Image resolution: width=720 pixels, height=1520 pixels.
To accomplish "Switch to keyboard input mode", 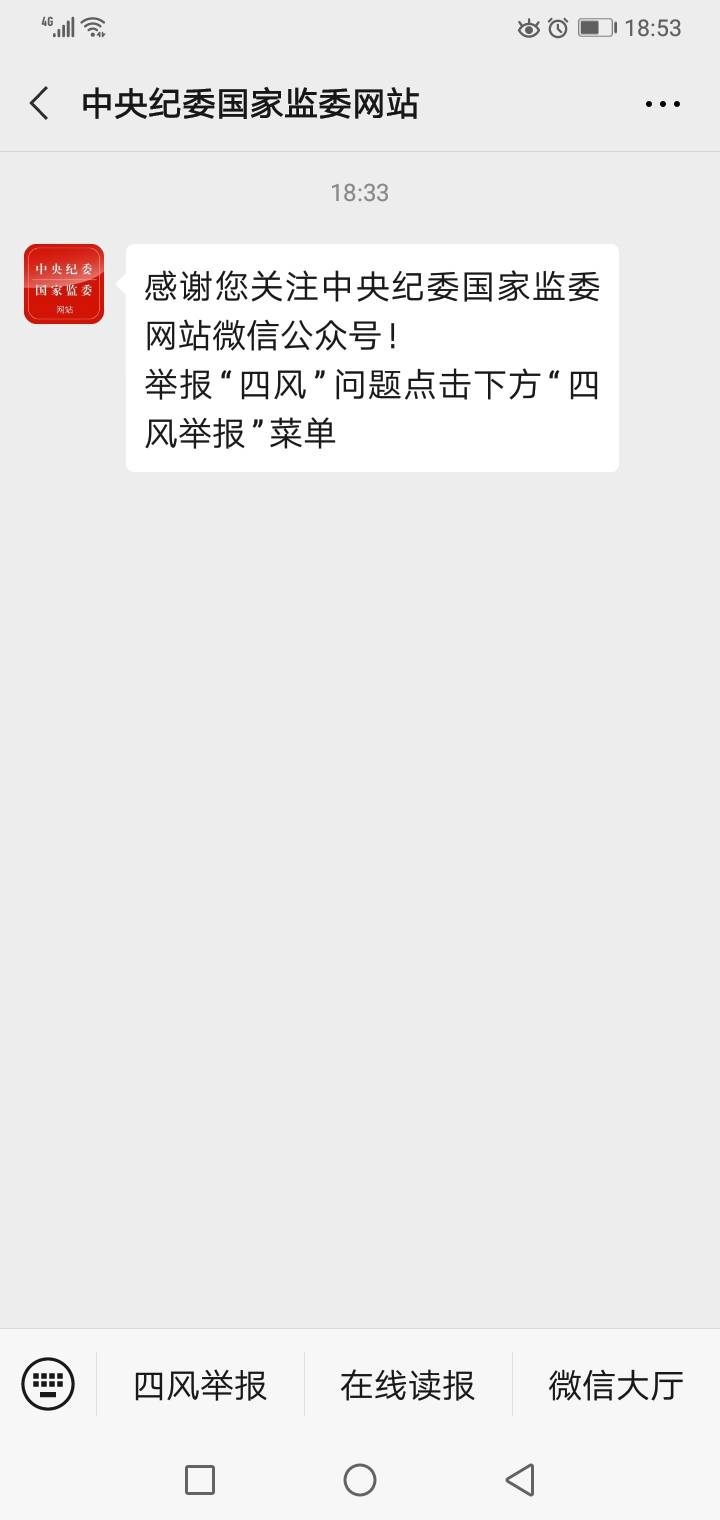I will click(47, 1384).
